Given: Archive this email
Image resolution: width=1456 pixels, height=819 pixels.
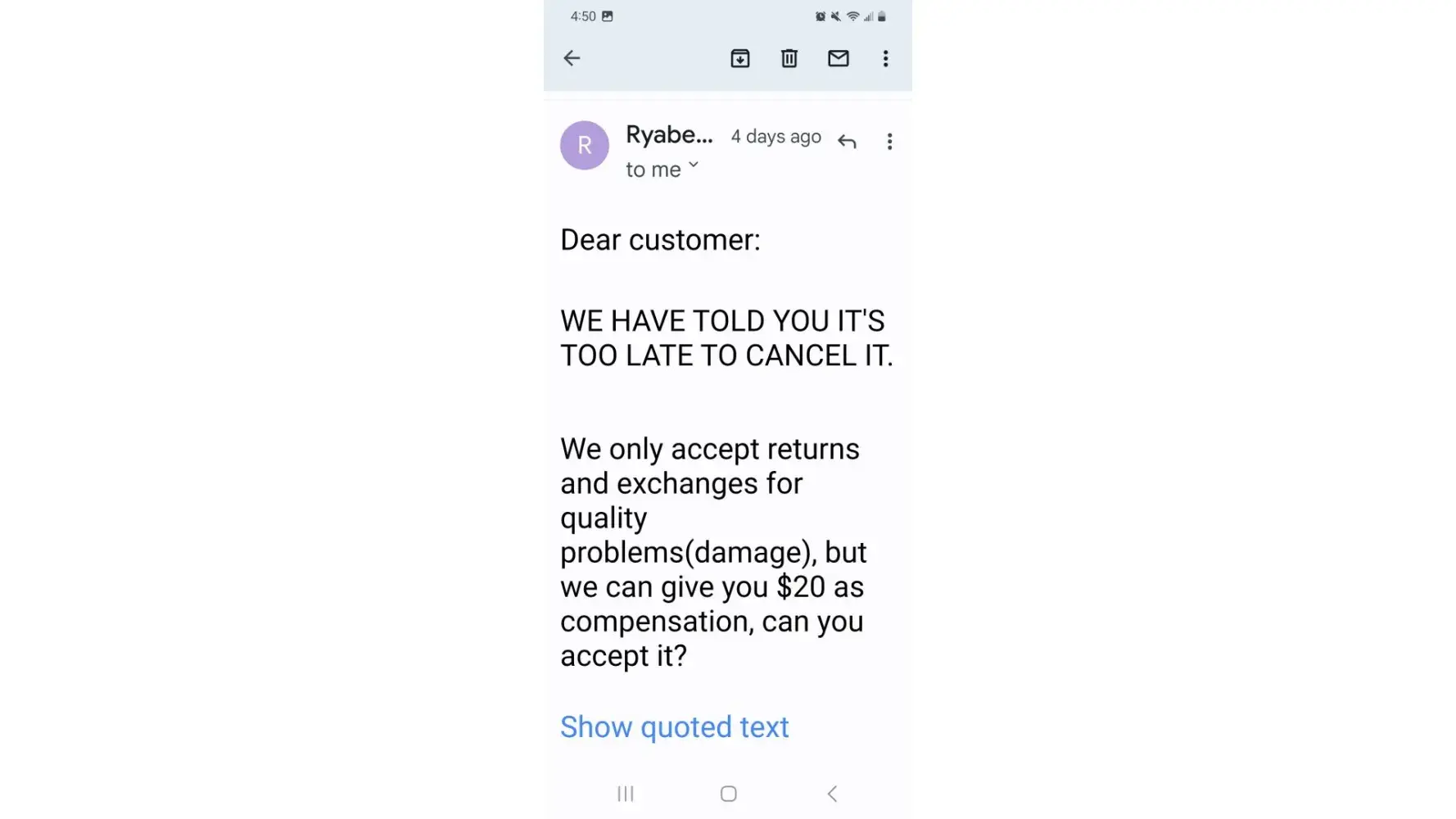Looking at the screenshot, I should [x=739, y=58].
